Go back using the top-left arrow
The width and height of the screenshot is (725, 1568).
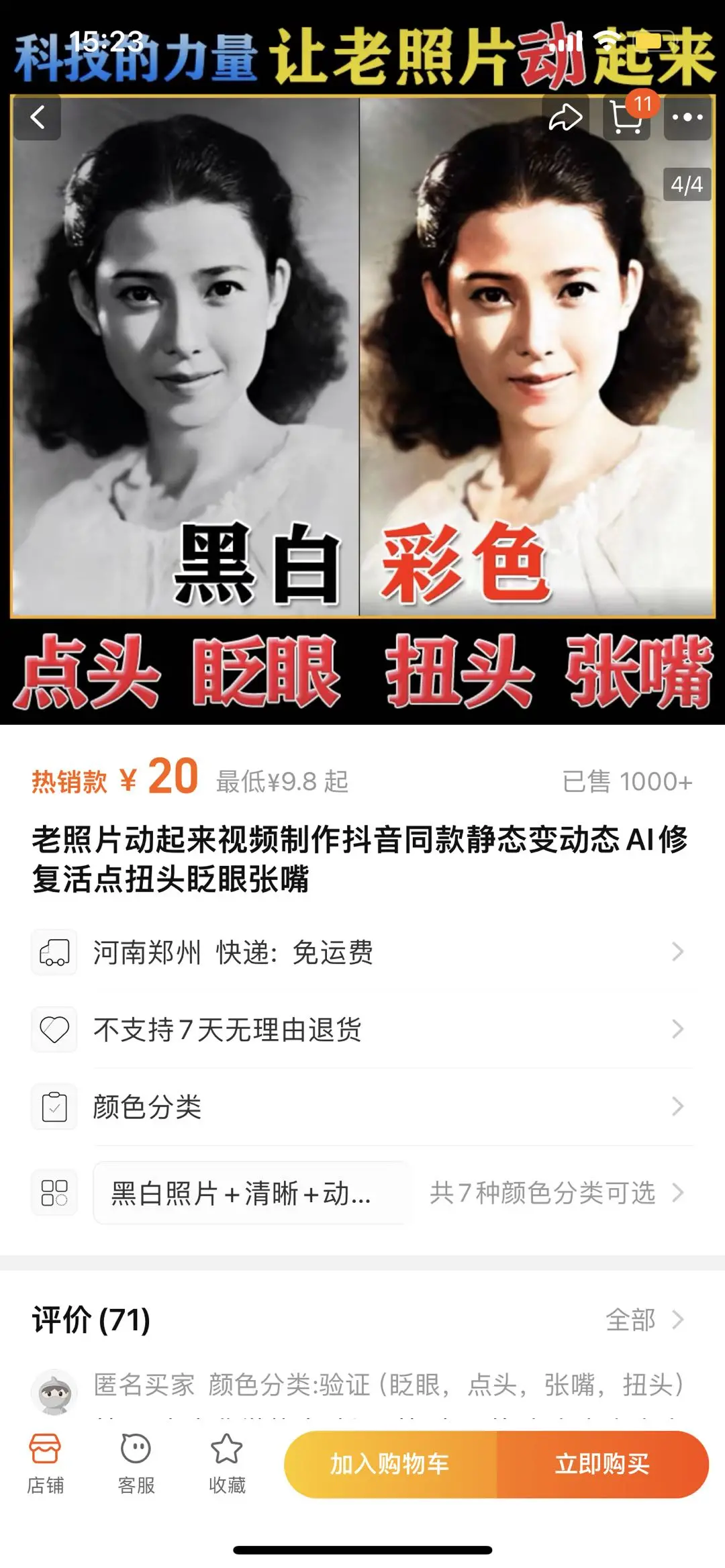(x=38, y=117)
